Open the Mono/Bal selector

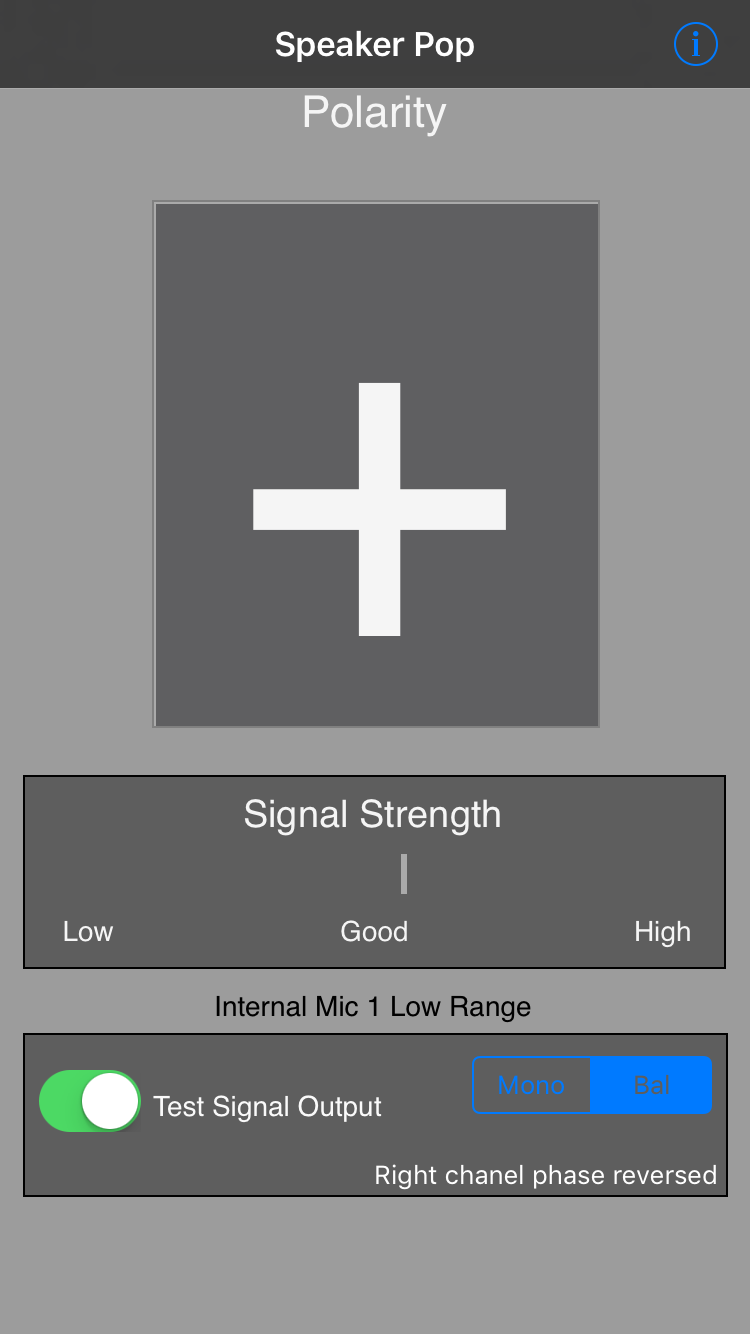point(591,1084)
